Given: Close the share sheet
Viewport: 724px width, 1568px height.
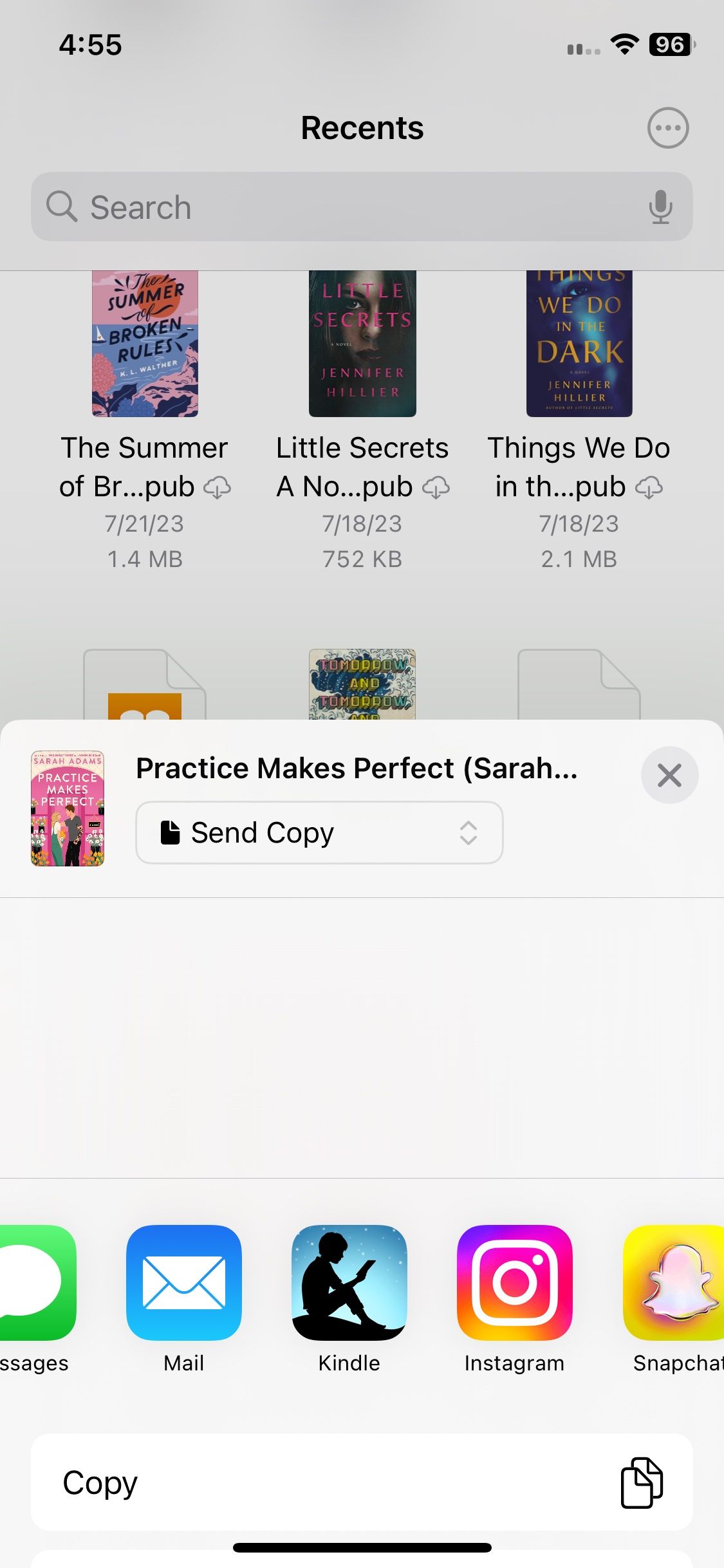Looking at the screenshot, I should [x=669, y=775].
